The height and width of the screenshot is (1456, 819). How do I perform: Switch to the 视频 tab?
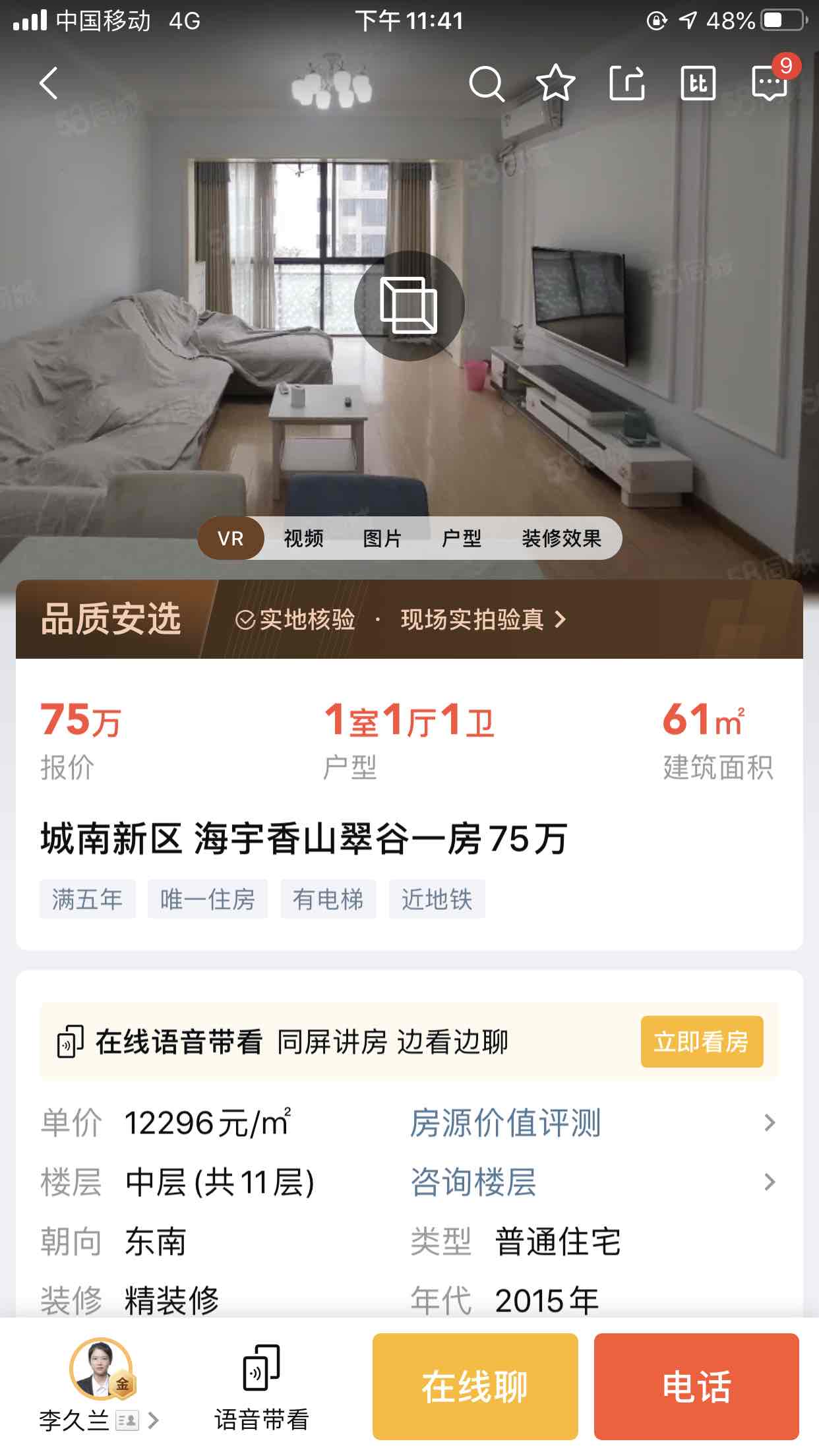[303, 539]
